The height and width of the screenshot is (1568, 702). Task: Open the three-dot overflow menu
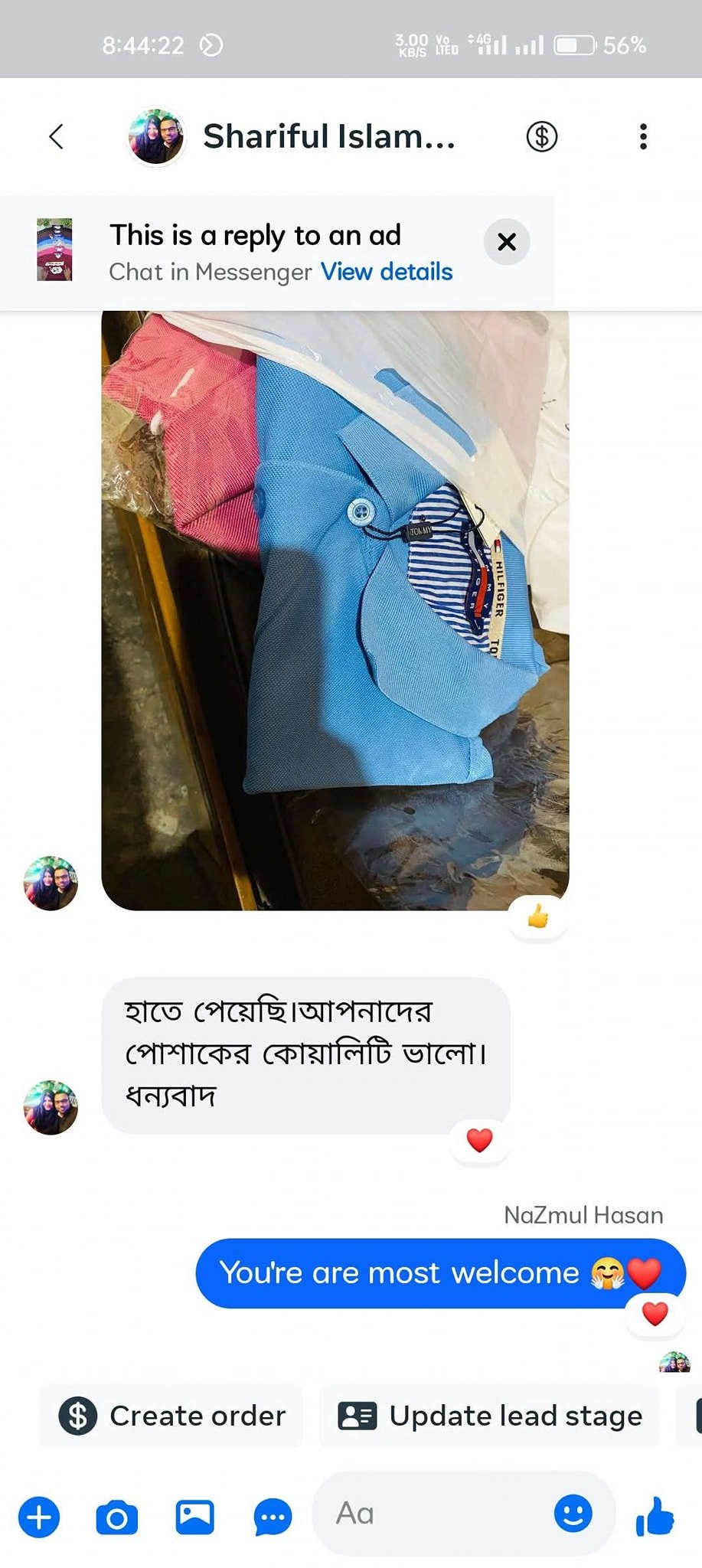[643, 137]
